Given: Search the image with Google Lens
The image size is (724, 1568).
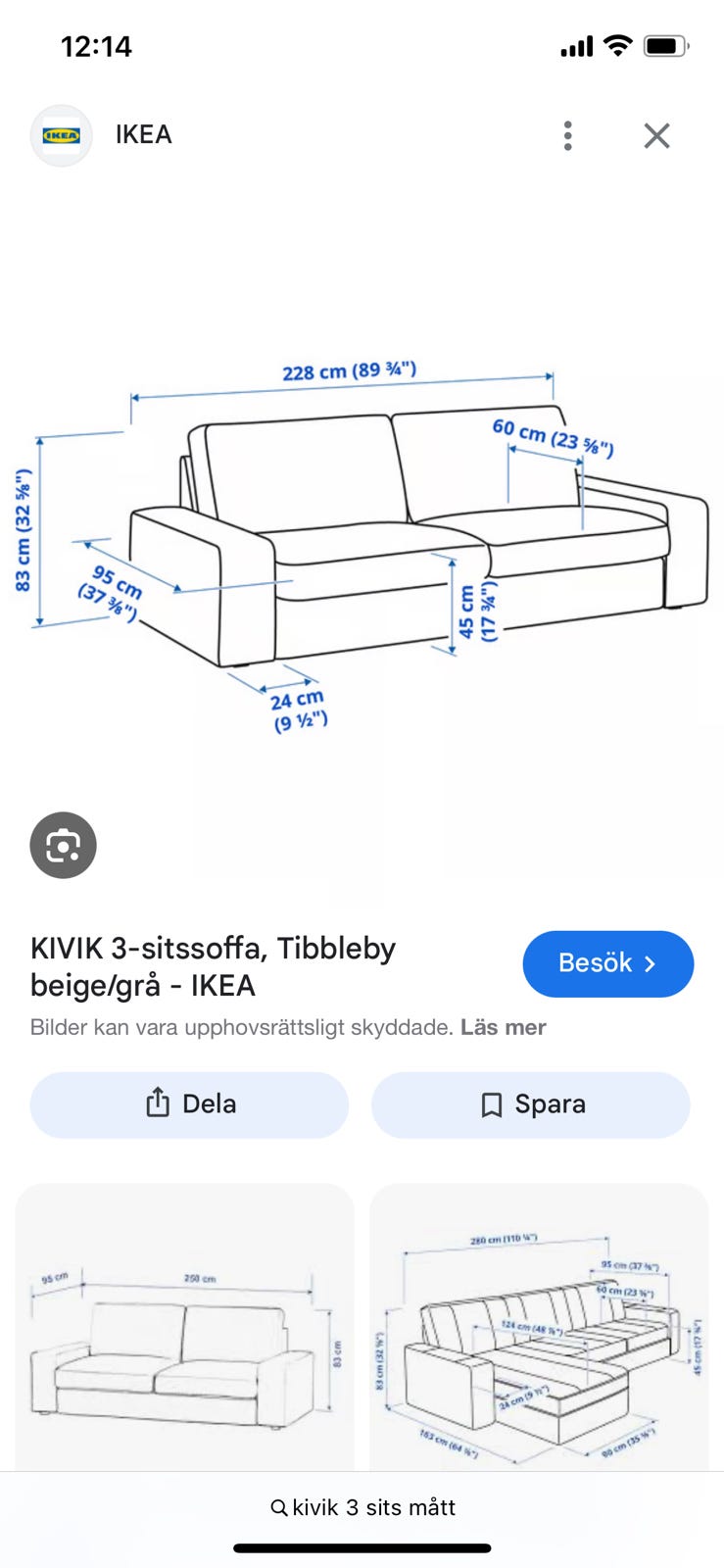Looking at the screenshot, I should tap(64, 845).
